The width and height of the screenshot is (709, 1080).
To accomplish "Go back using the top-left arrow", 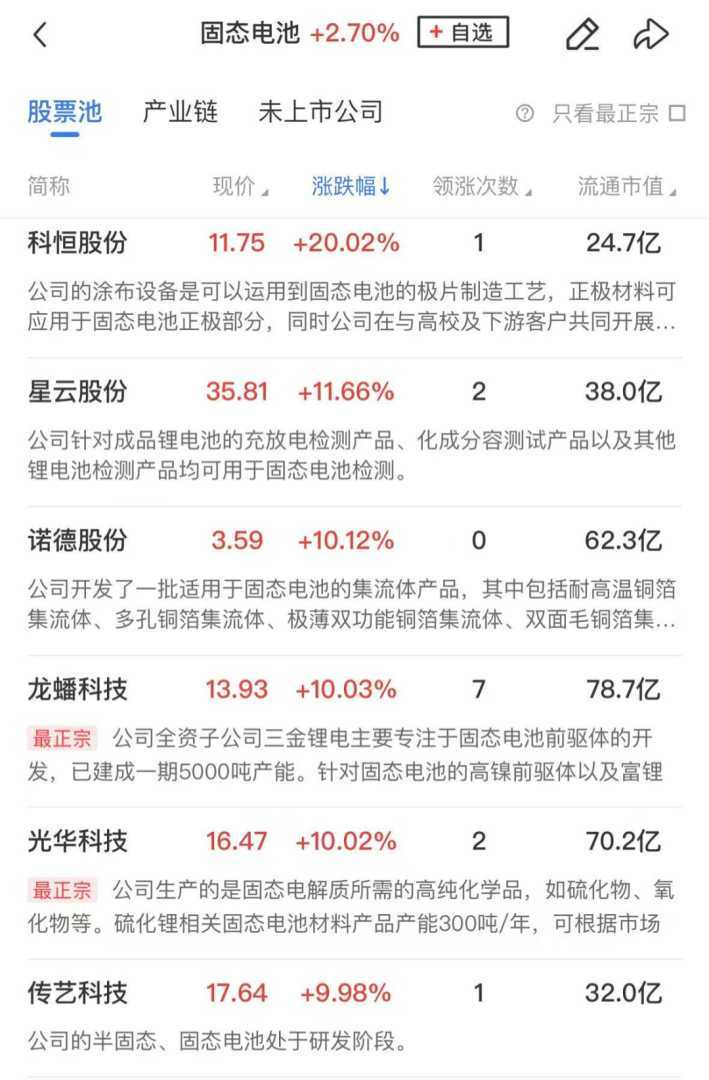I will point(40,35).
